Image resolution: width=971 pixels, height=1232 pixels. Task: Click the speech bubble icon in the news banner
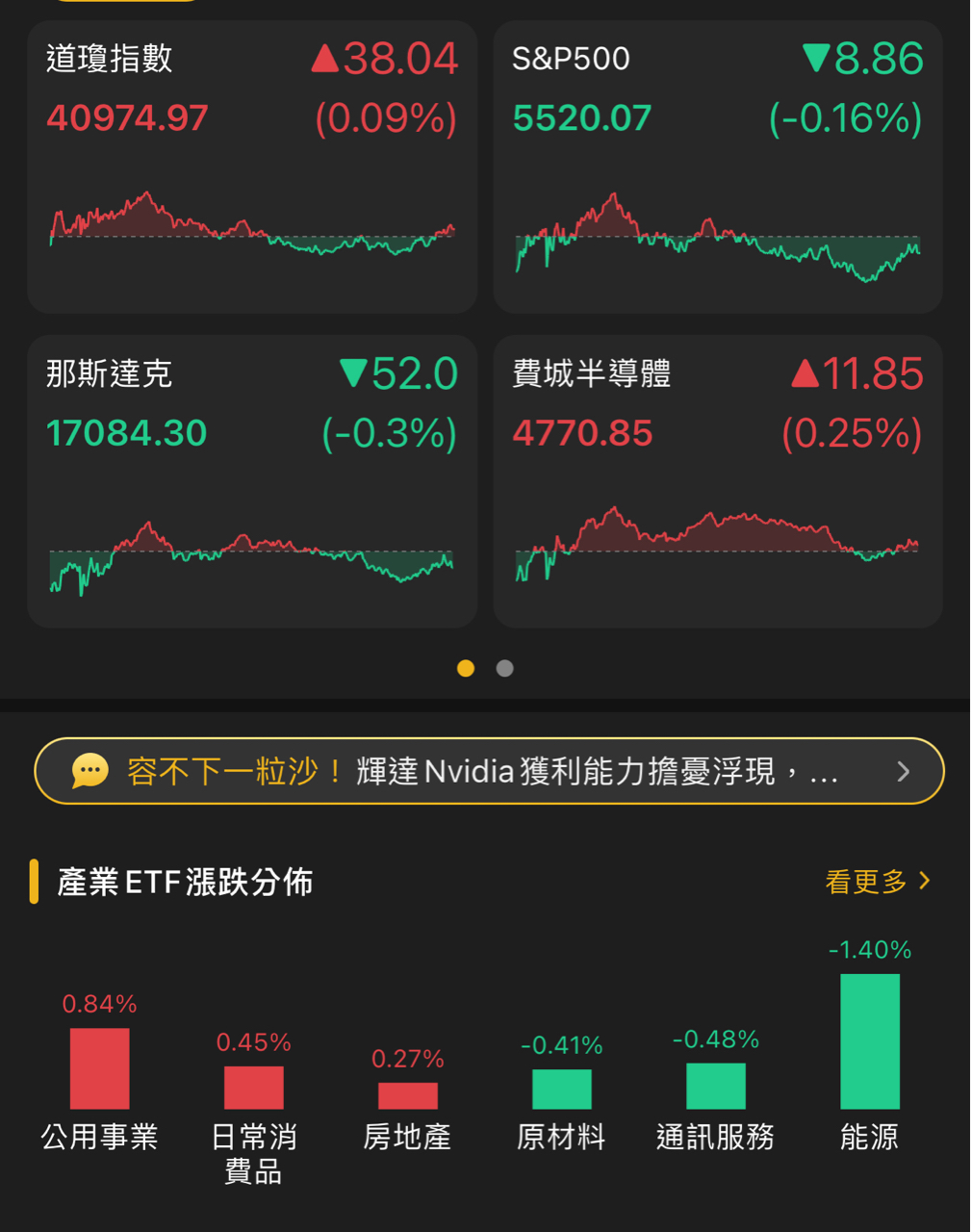[x=89, y=770]
